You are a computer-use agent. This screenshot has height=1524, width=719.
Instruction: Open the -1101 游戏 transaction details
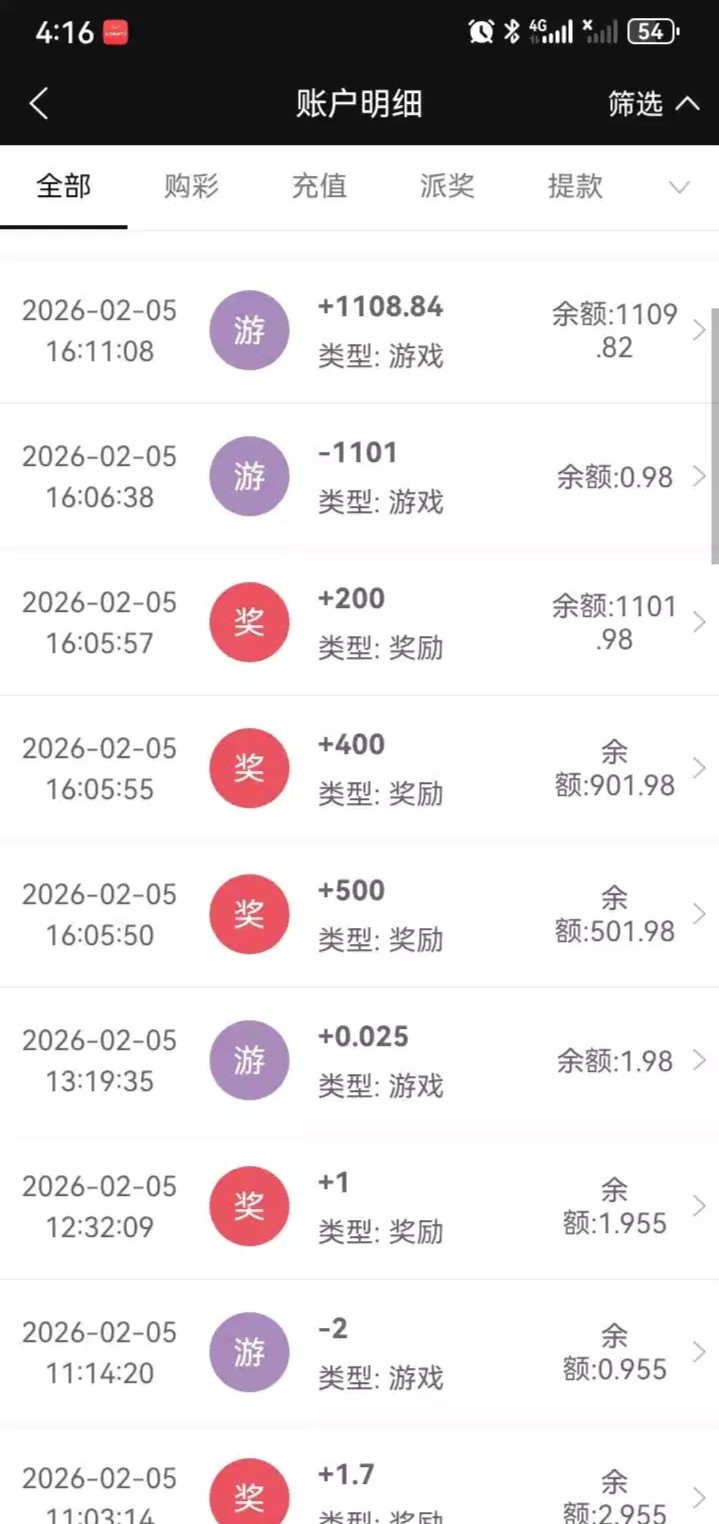coord(359,476)
